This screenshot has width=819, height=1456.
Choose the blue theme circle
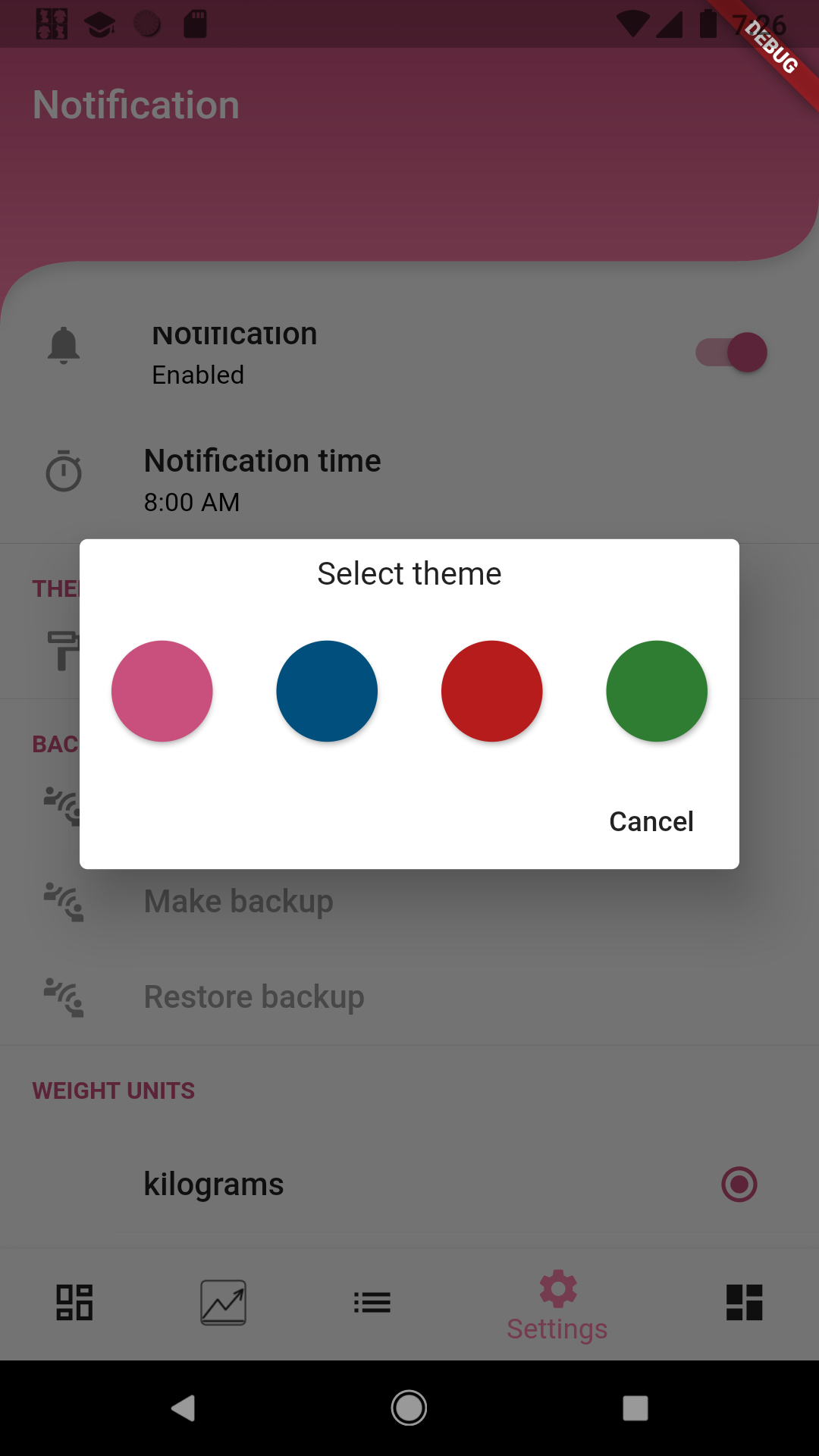[327, 691]
